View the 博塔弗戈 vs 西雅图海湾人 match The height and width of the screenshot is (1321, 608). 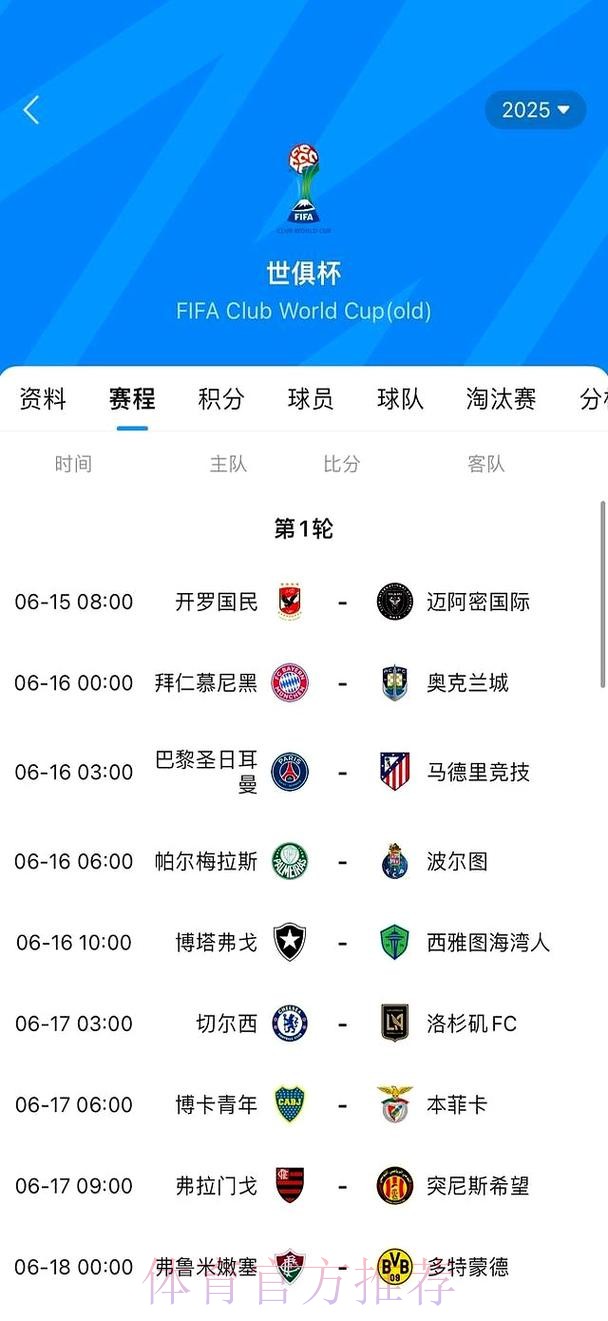tap(342, 942)
